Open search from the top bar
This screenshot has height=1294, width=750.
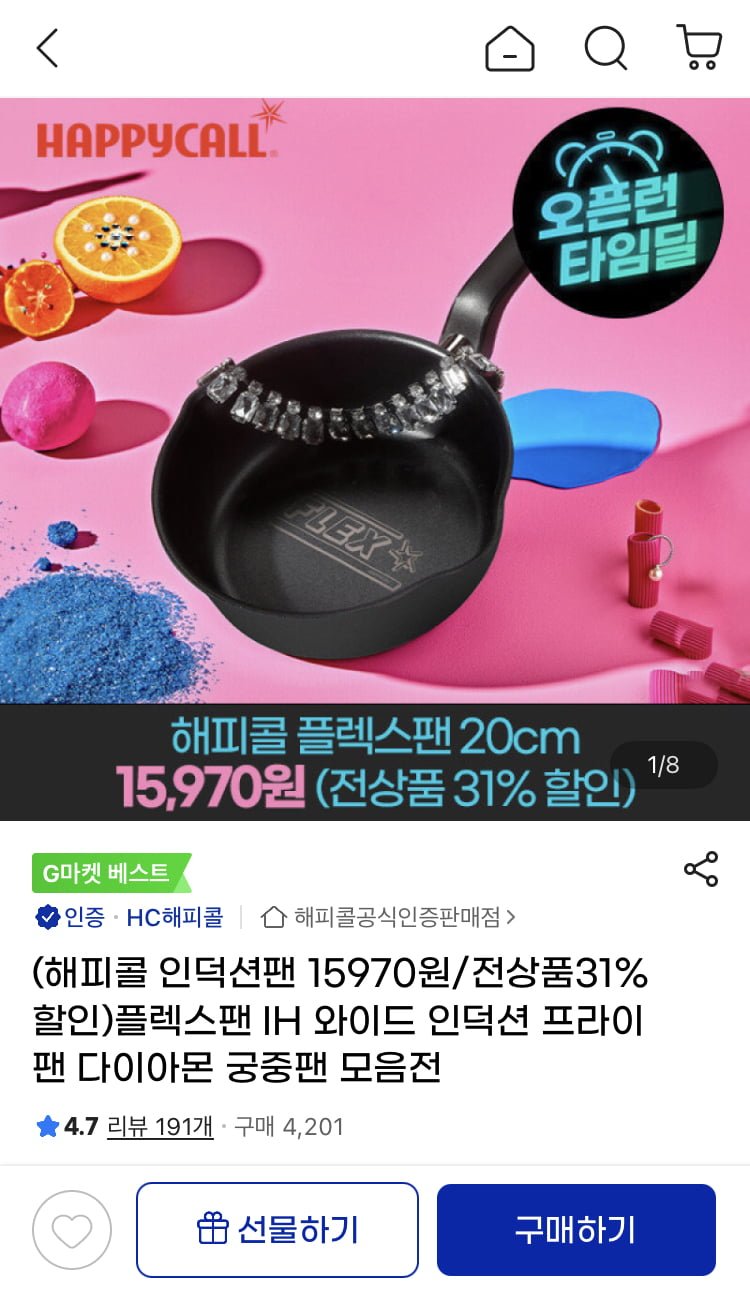605,48
